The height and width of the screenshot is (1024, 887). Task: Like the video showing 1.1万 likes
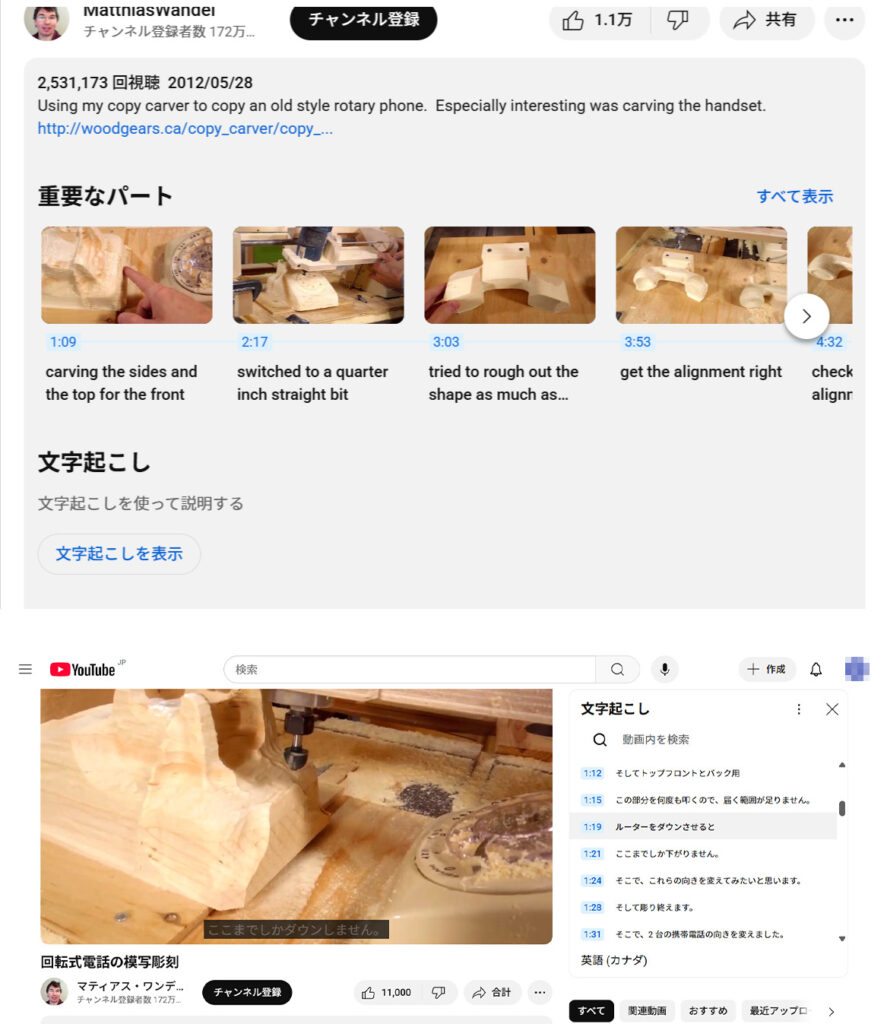[x=598, y=20]
